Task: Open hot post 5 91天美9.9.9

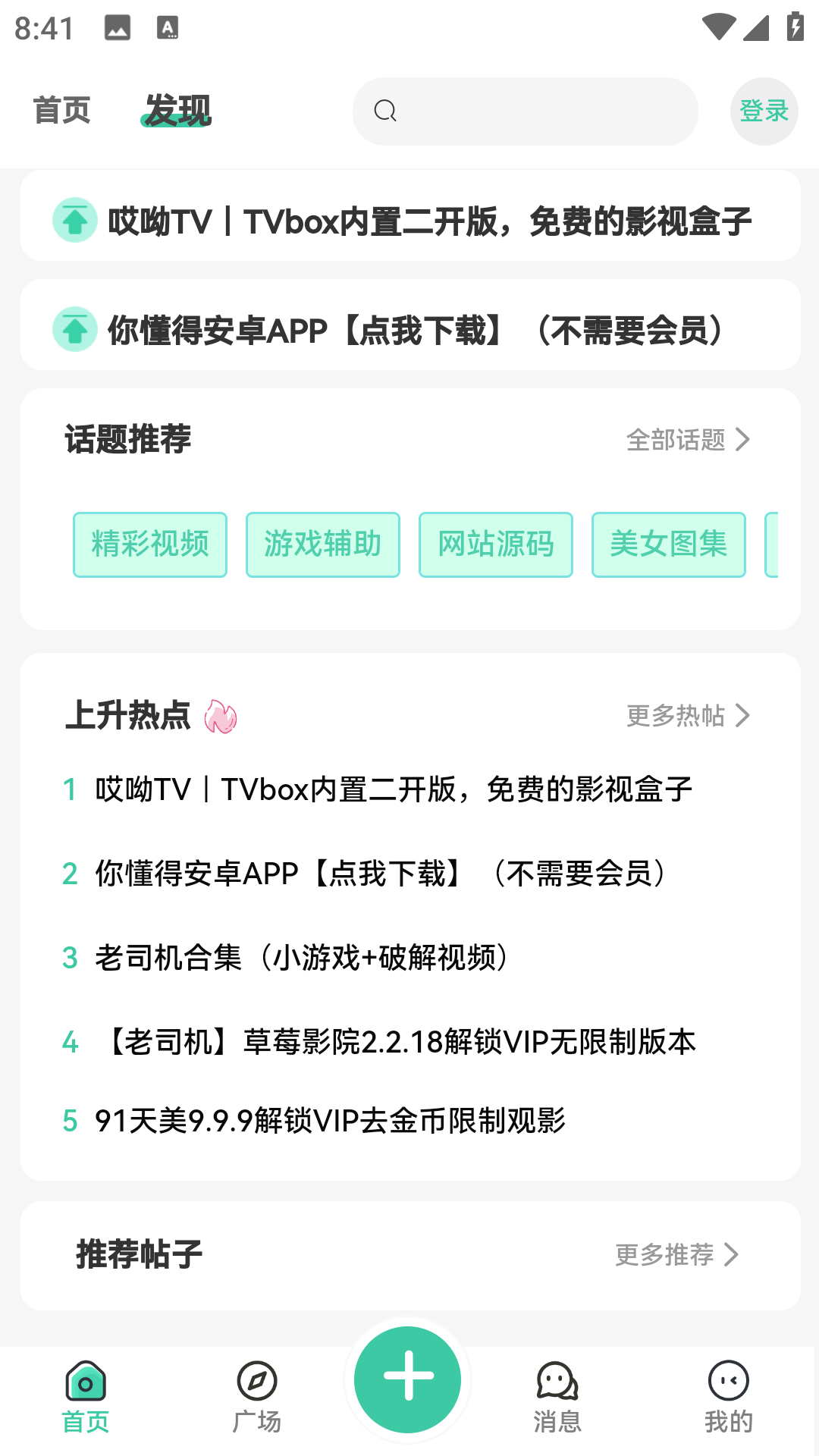Action: [x=330, y=1121]
